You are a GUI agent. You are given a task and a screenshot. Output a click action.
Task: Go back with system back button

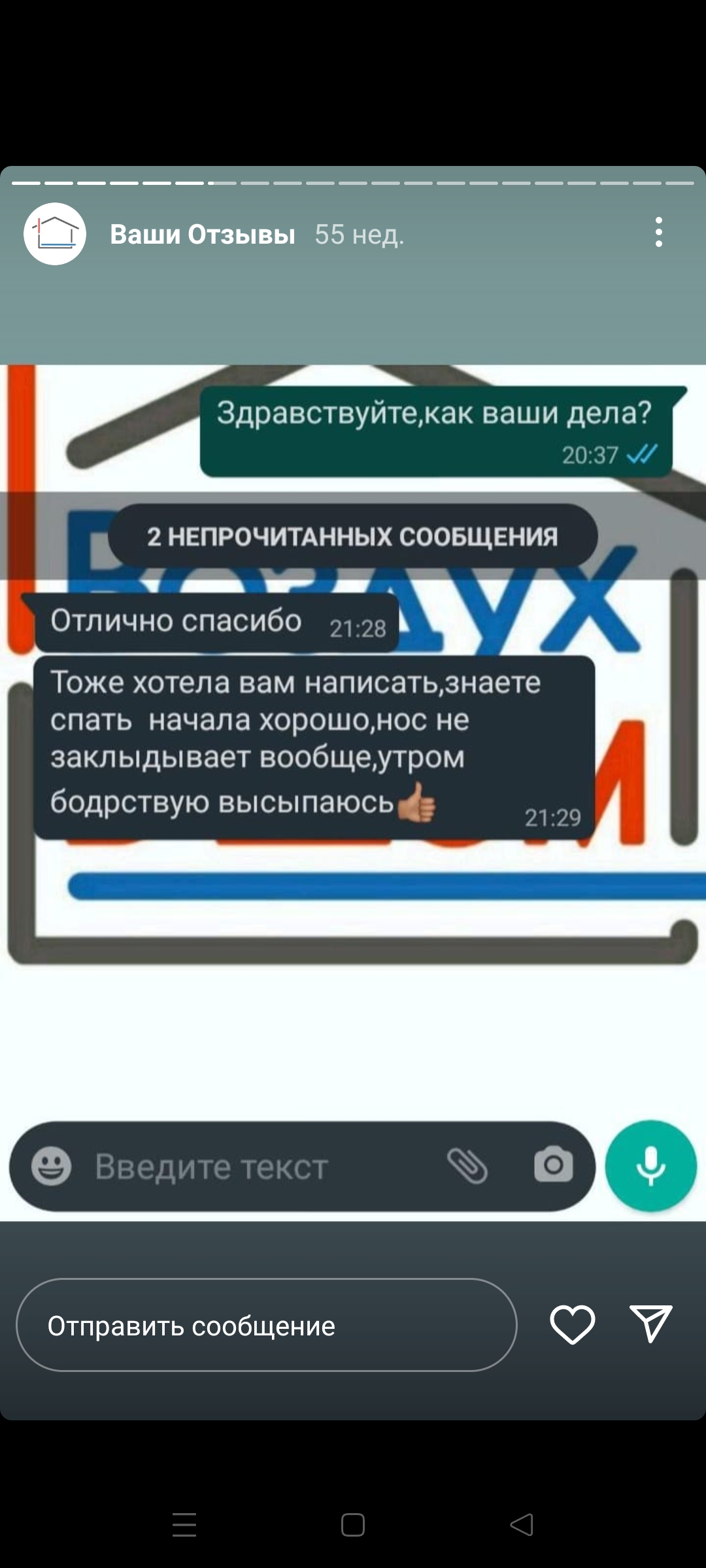[522, 1525]
